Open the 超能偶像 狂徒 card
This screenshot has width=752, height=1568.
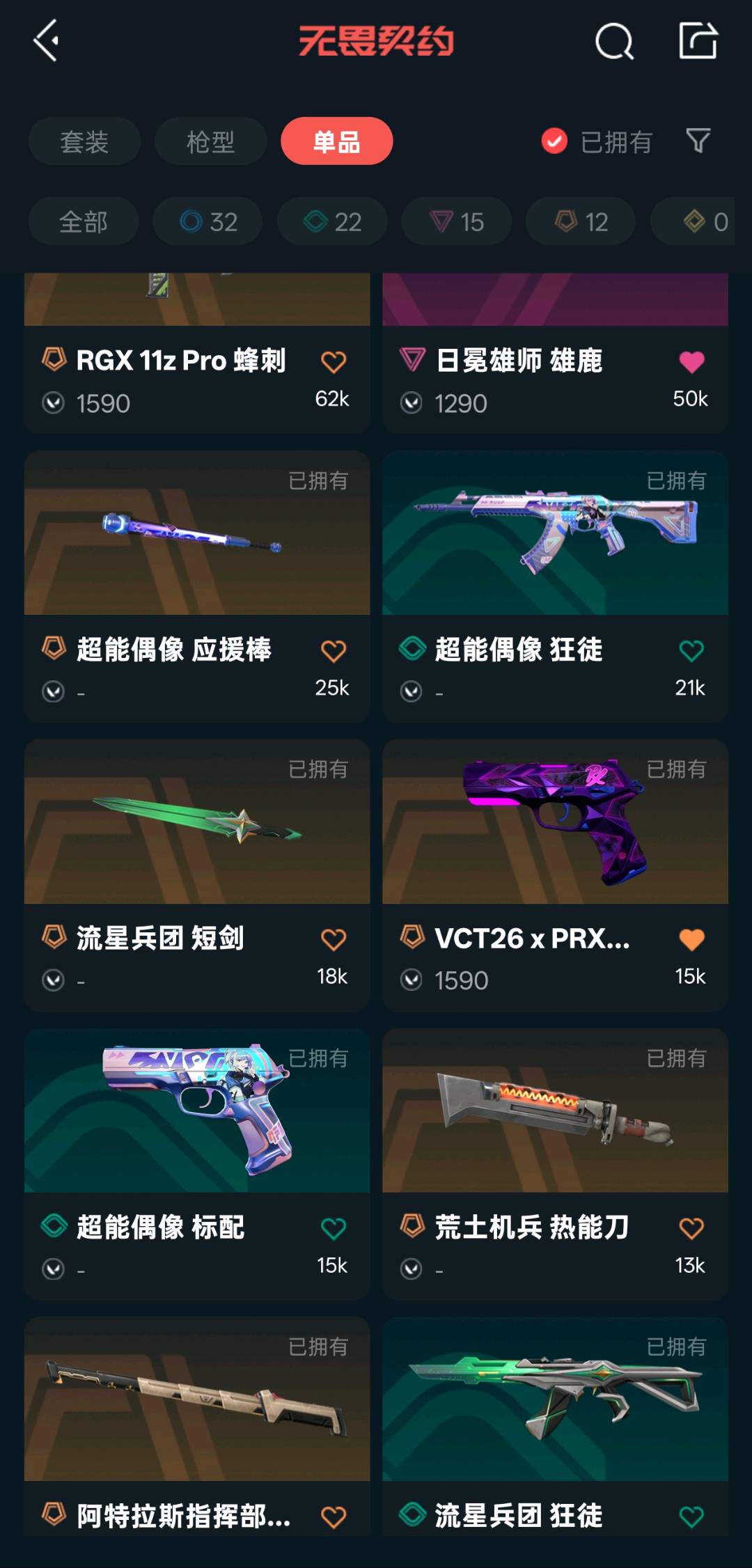[x=555, y=533]
